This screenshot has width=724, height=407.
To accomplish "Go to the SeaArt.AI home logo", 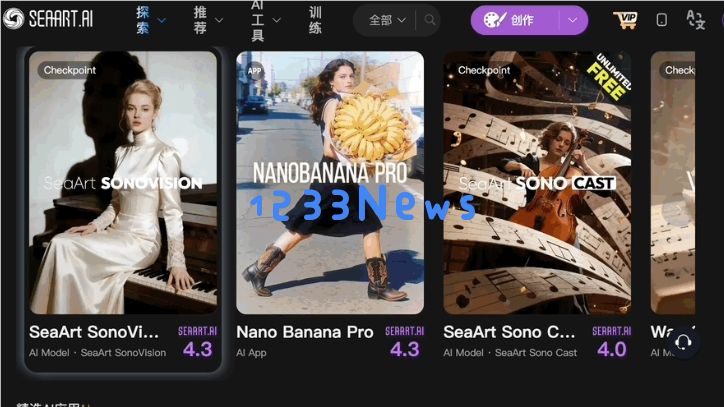I will (x=47, y=20).
